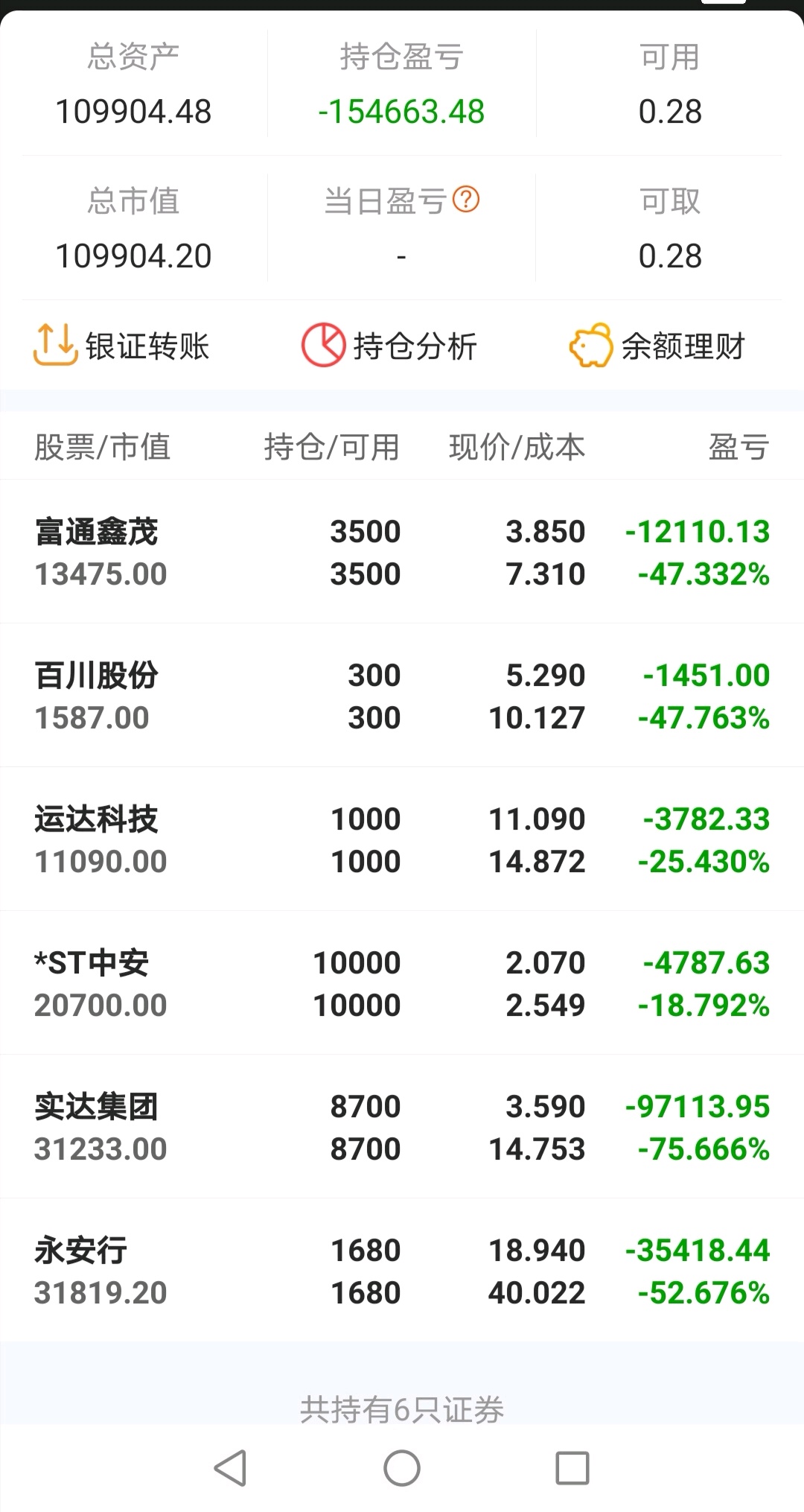Open the 余额理财 piggy bank wealth feature
The image size is (804, 1512).
pos(659,345)
